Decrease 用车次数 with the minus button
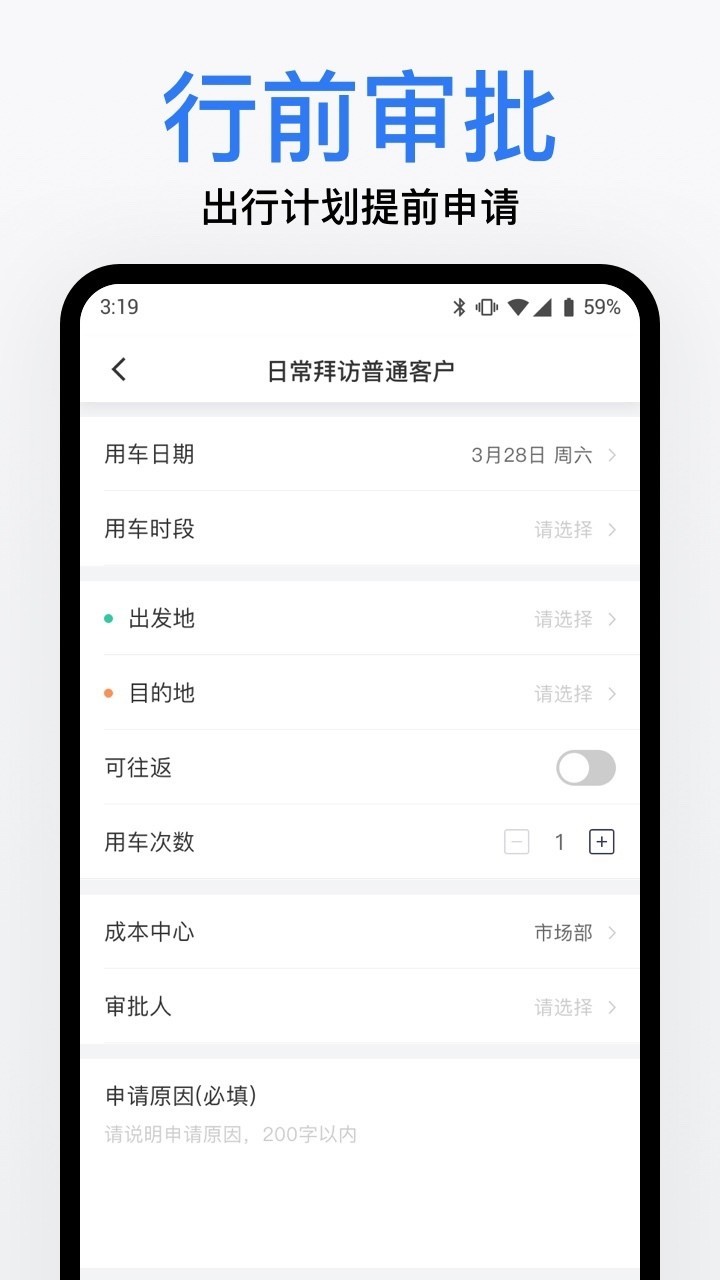Viewport: 720px width, 1280px height. point(517,842)
